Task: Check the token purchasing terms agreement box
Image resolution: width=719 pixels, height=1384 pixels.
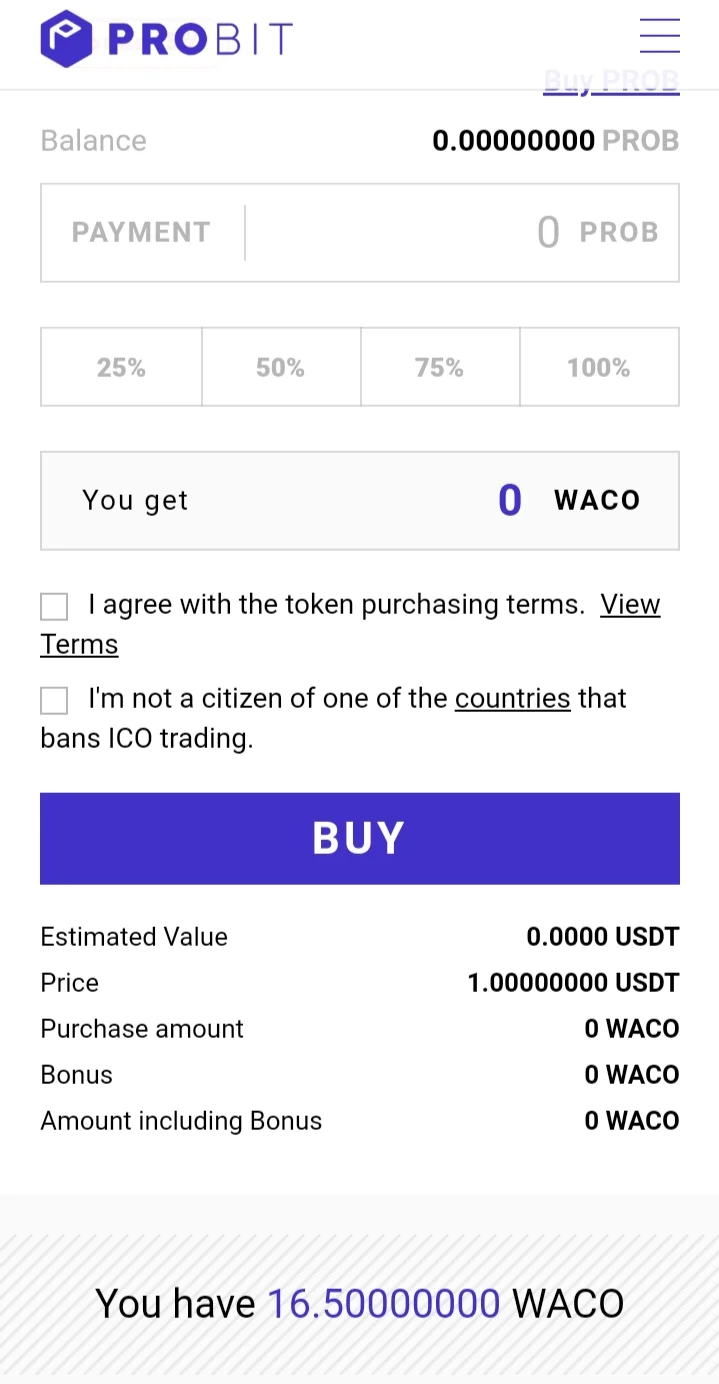Action: click(x=54, y=606)
